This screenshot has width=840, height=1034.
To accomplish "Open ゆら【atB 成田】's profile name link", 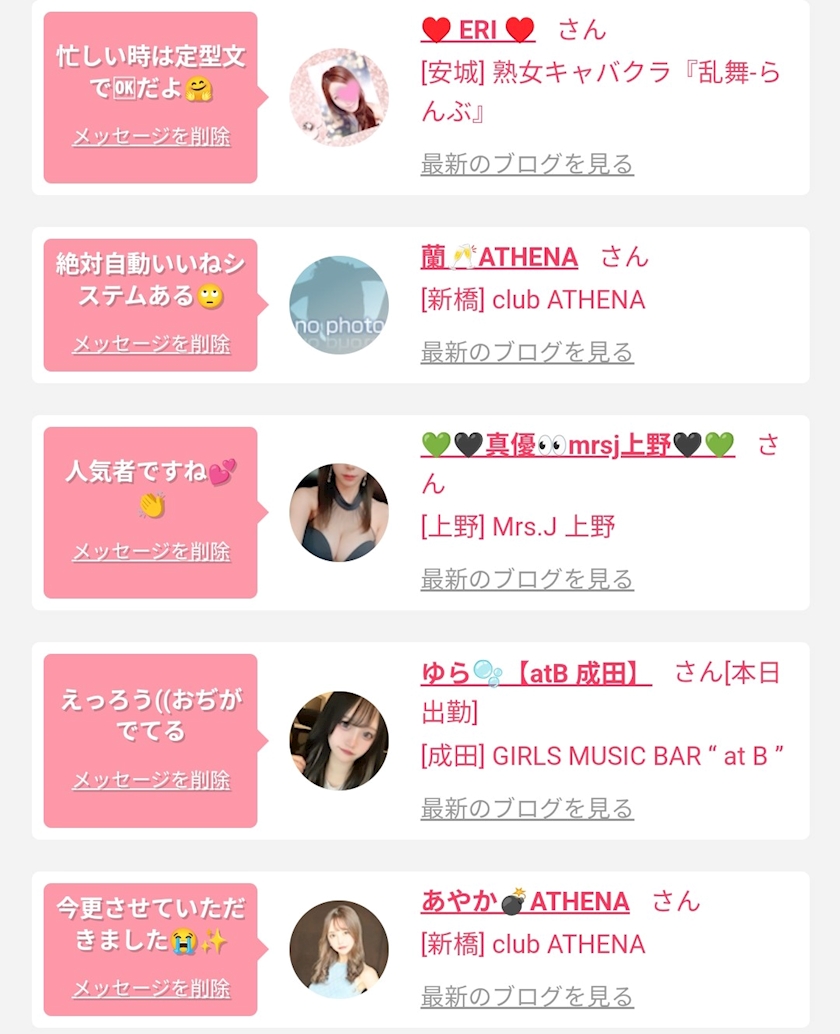I will (536, 673).
